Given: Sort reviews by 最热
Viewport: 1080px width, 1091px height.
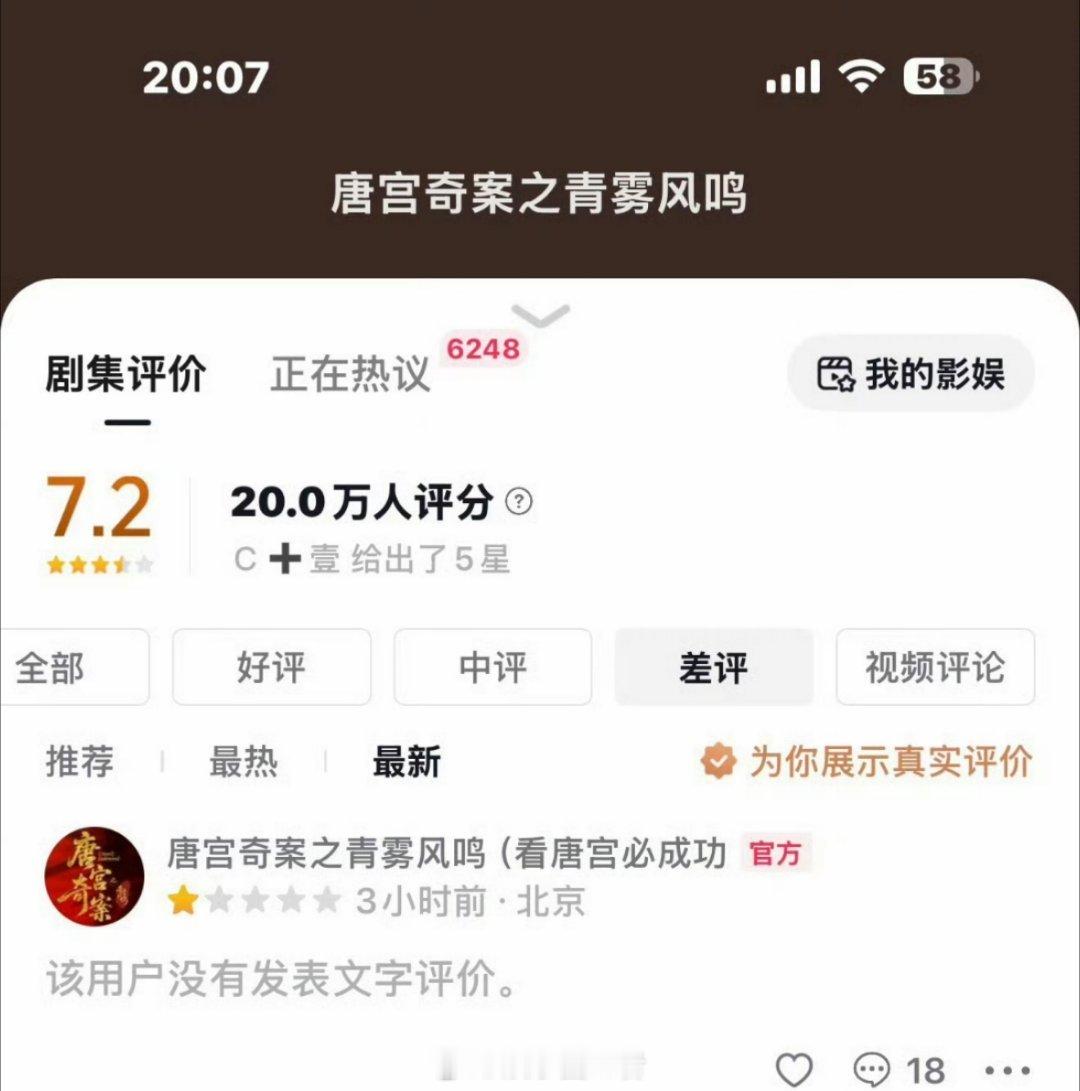Looking at the screenshot, I should click(241, 761).
